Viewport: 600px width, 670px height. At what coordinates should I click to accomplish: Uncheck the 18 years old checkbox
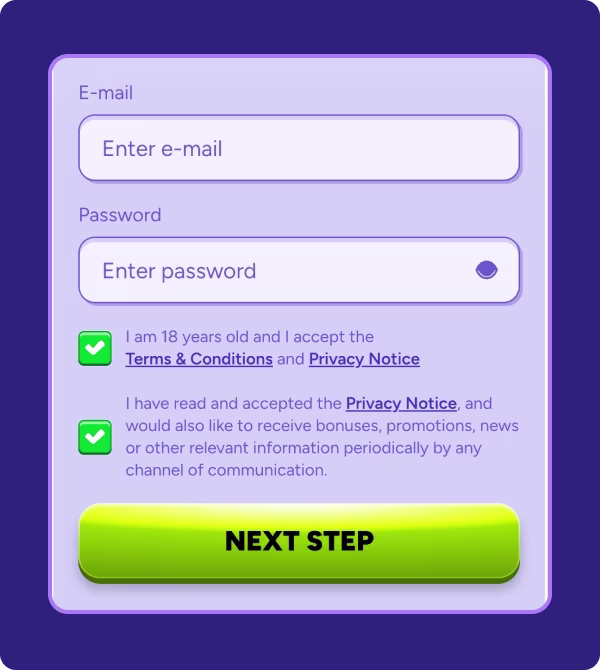(x=95, y=348)
